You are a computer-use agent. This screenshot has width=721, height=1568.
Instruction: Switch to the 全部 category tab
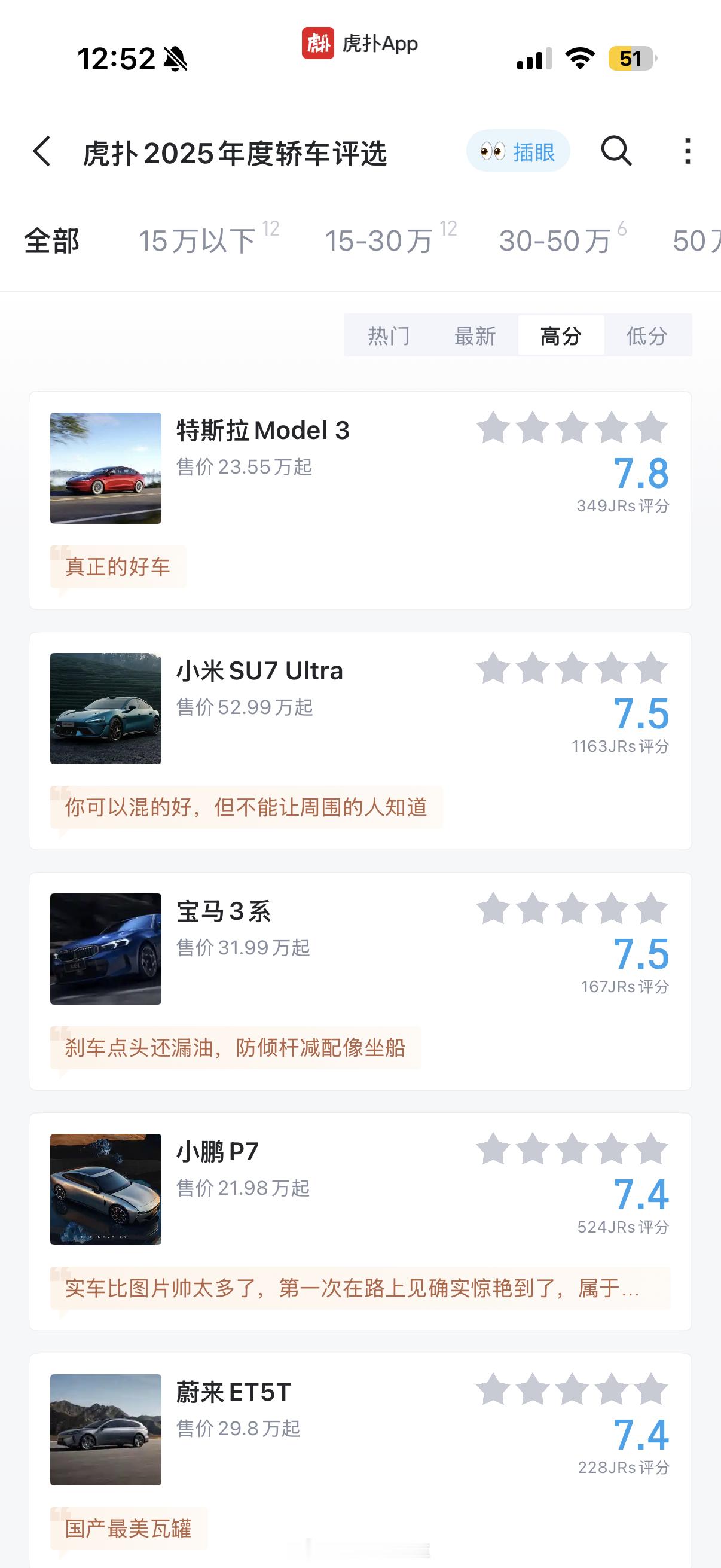(52, 241)
